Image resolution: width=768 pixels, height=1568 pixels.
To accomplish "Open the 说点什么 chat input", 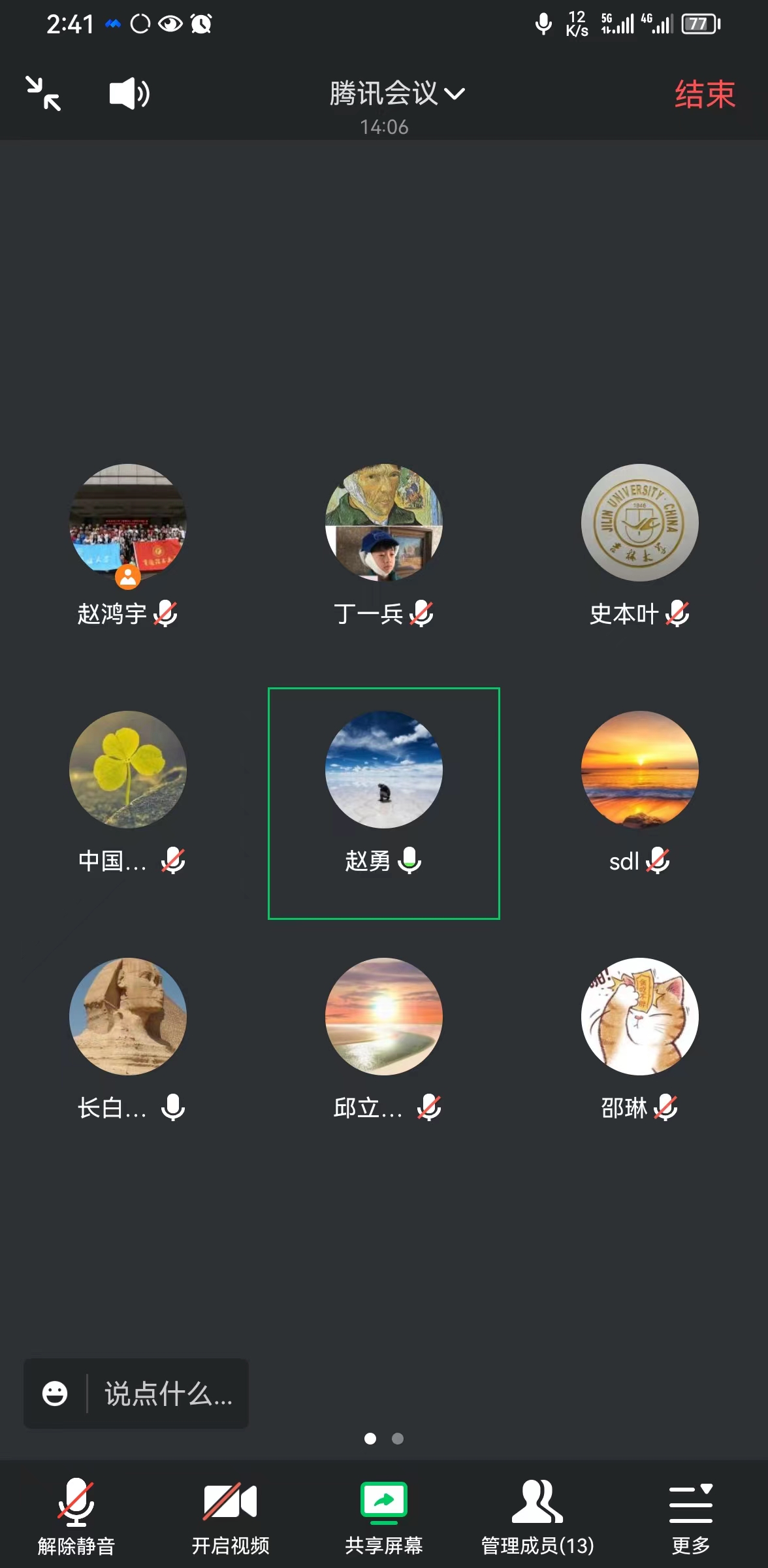I will click(x=168, y=1394).
